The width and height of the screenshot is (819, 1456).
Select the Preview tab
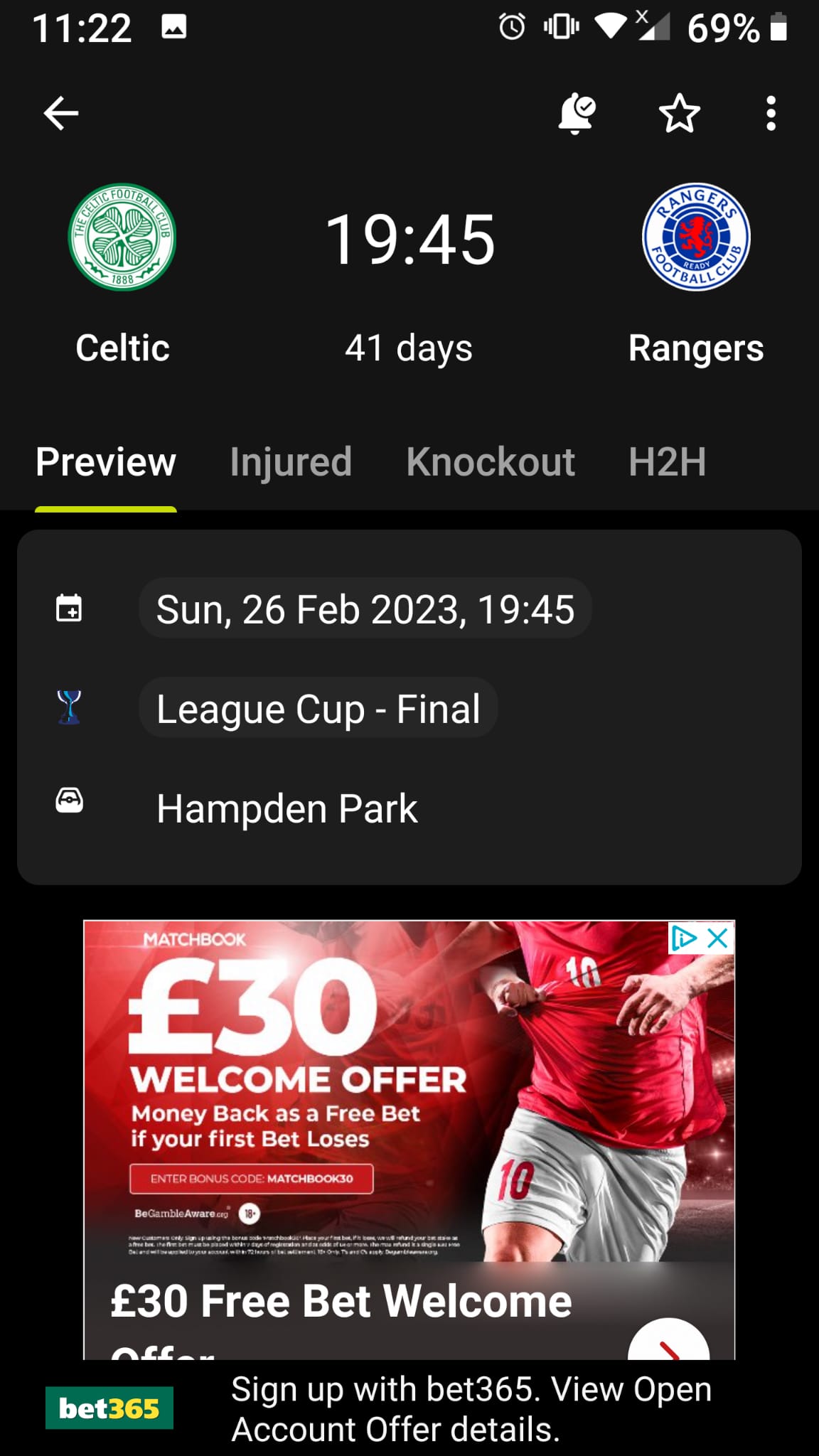point(106,462)
